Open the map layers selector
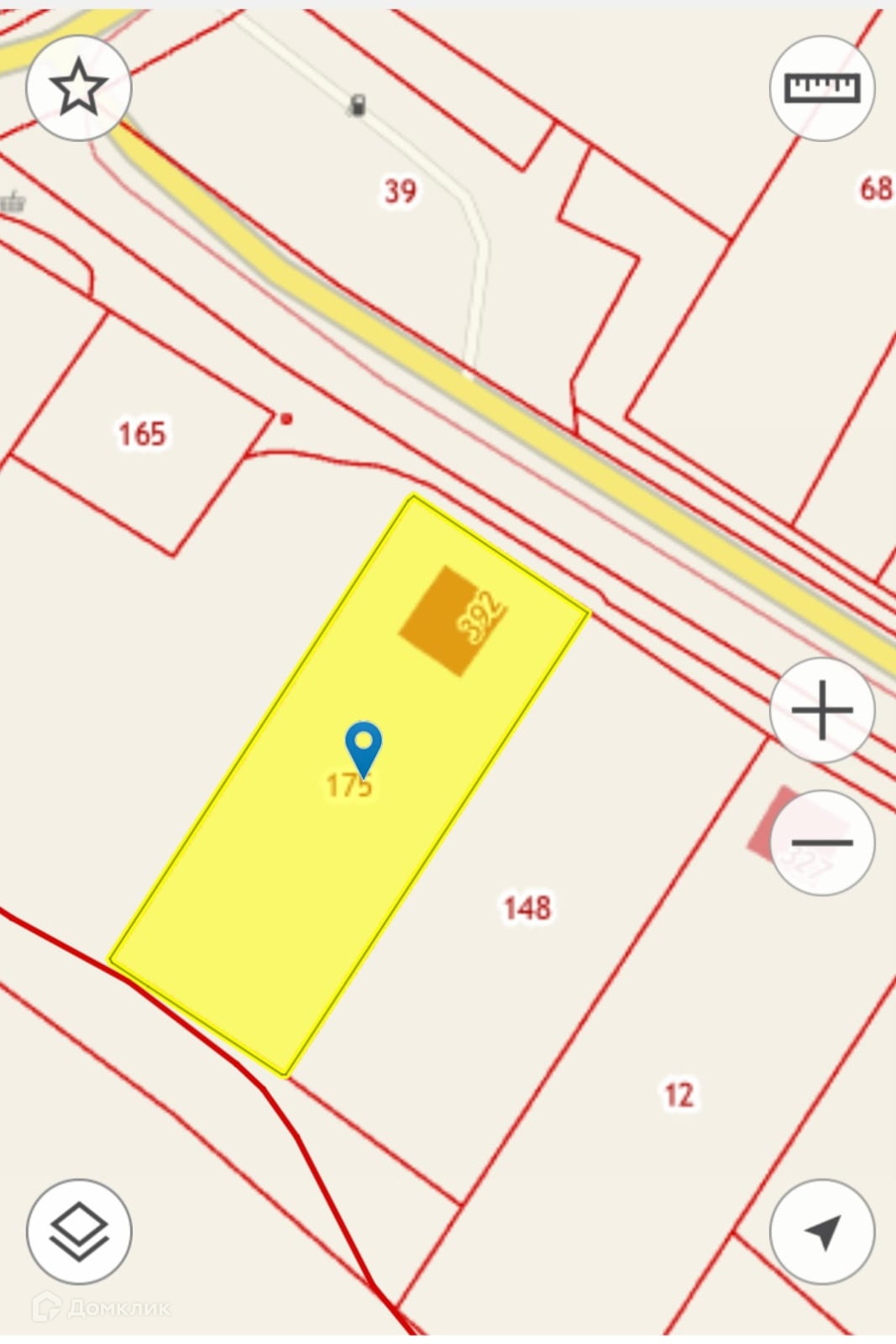Screen dimensions: 896x1344 [x=78, y=1231]
